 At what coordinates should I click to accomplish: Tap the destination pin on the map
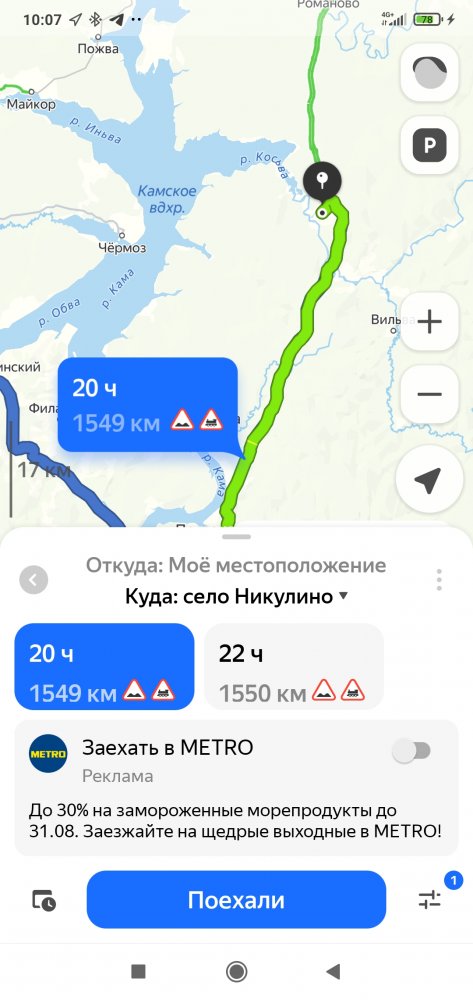323,180
